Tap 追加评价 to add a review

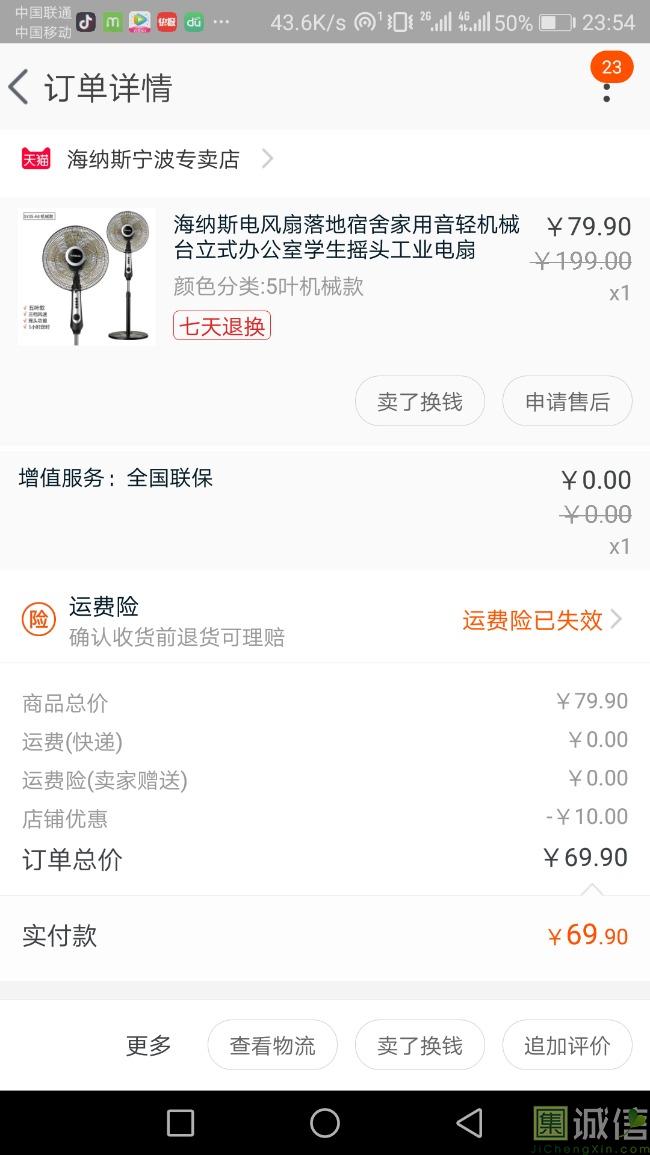click(x=567, y=1046)
